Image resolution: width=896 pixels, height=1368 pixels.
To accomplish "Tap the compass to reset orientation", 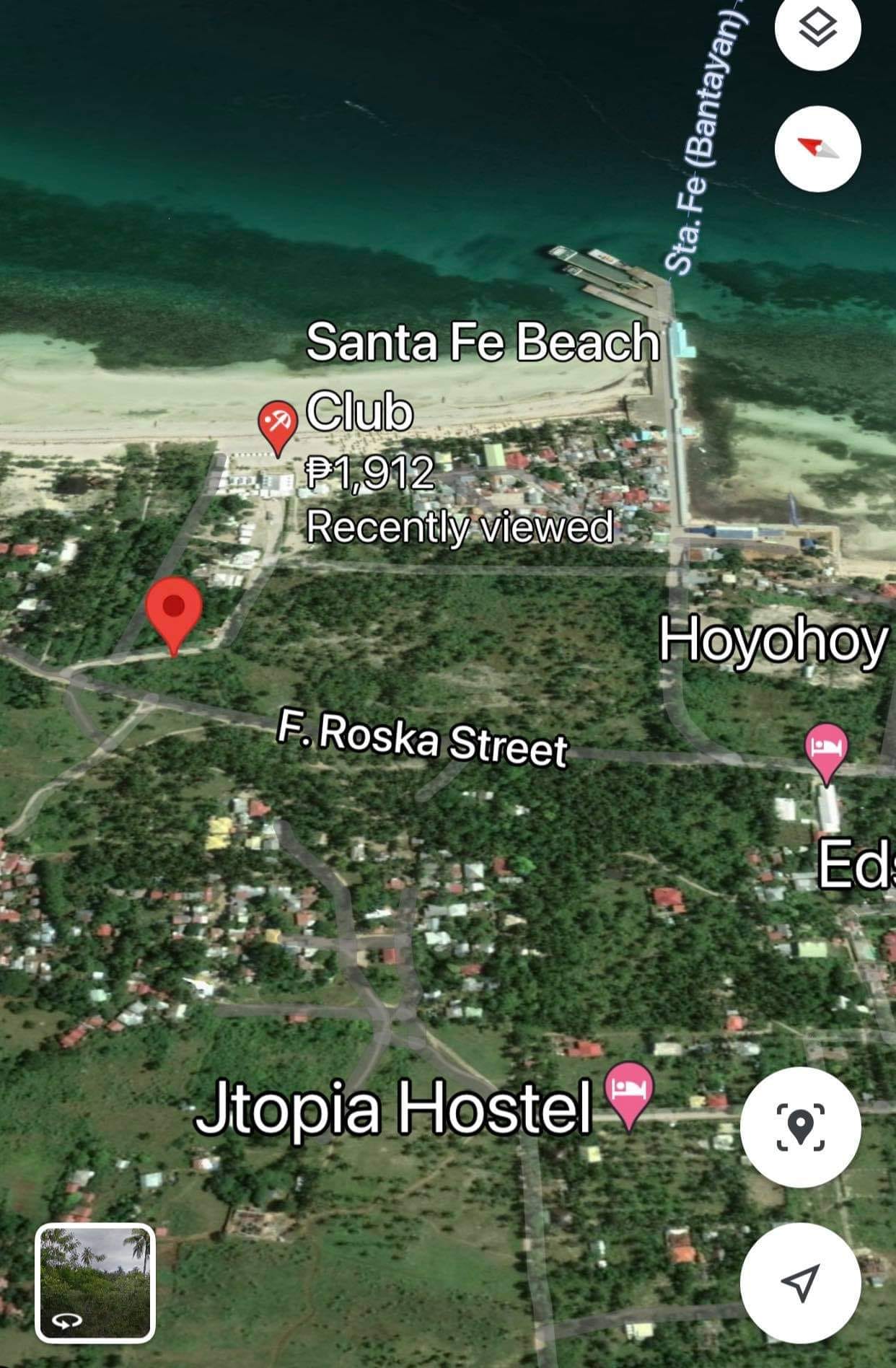I will 817,149.
